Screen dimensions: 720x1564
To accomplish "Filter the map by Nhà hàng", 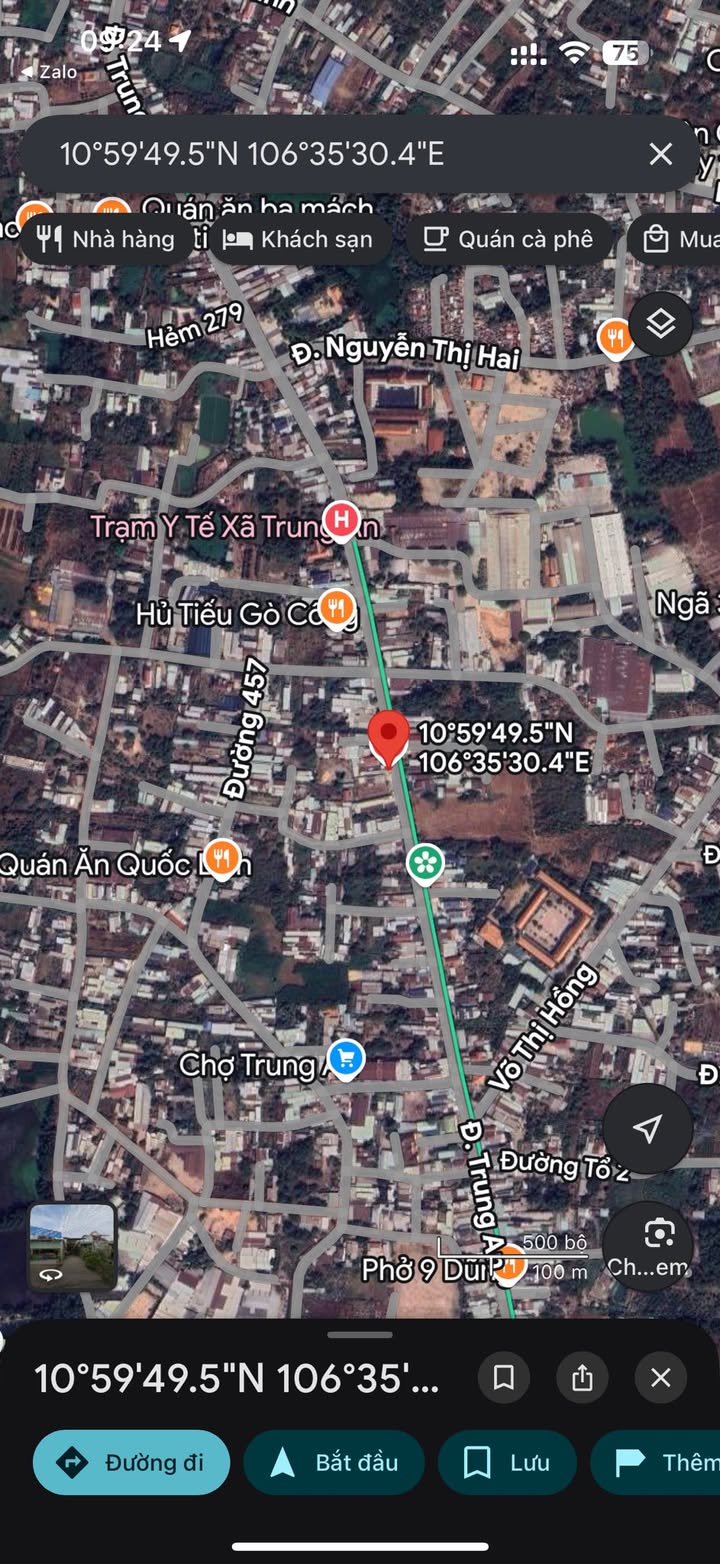I will (x=106, y=239).
